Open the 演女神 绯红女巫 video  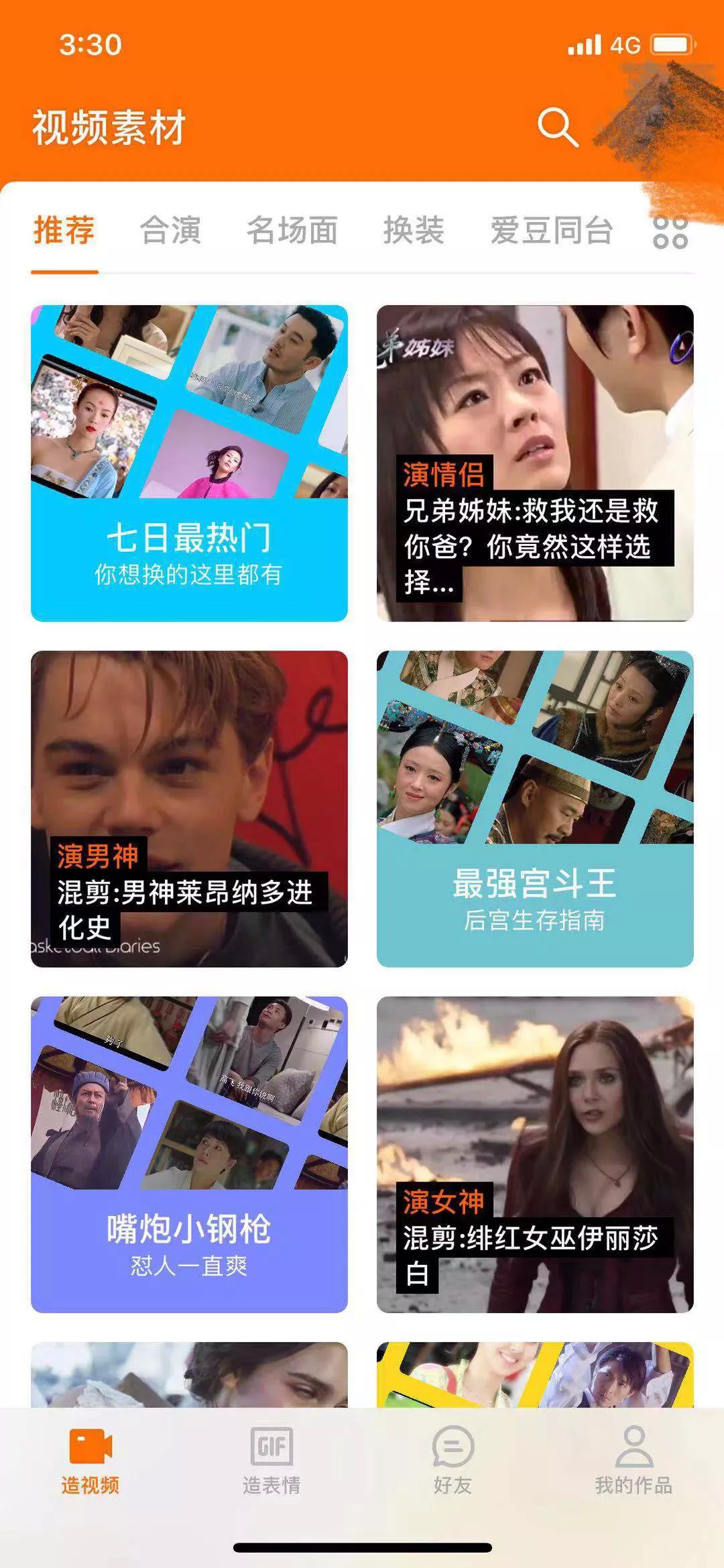click(x=535, y=1154)
